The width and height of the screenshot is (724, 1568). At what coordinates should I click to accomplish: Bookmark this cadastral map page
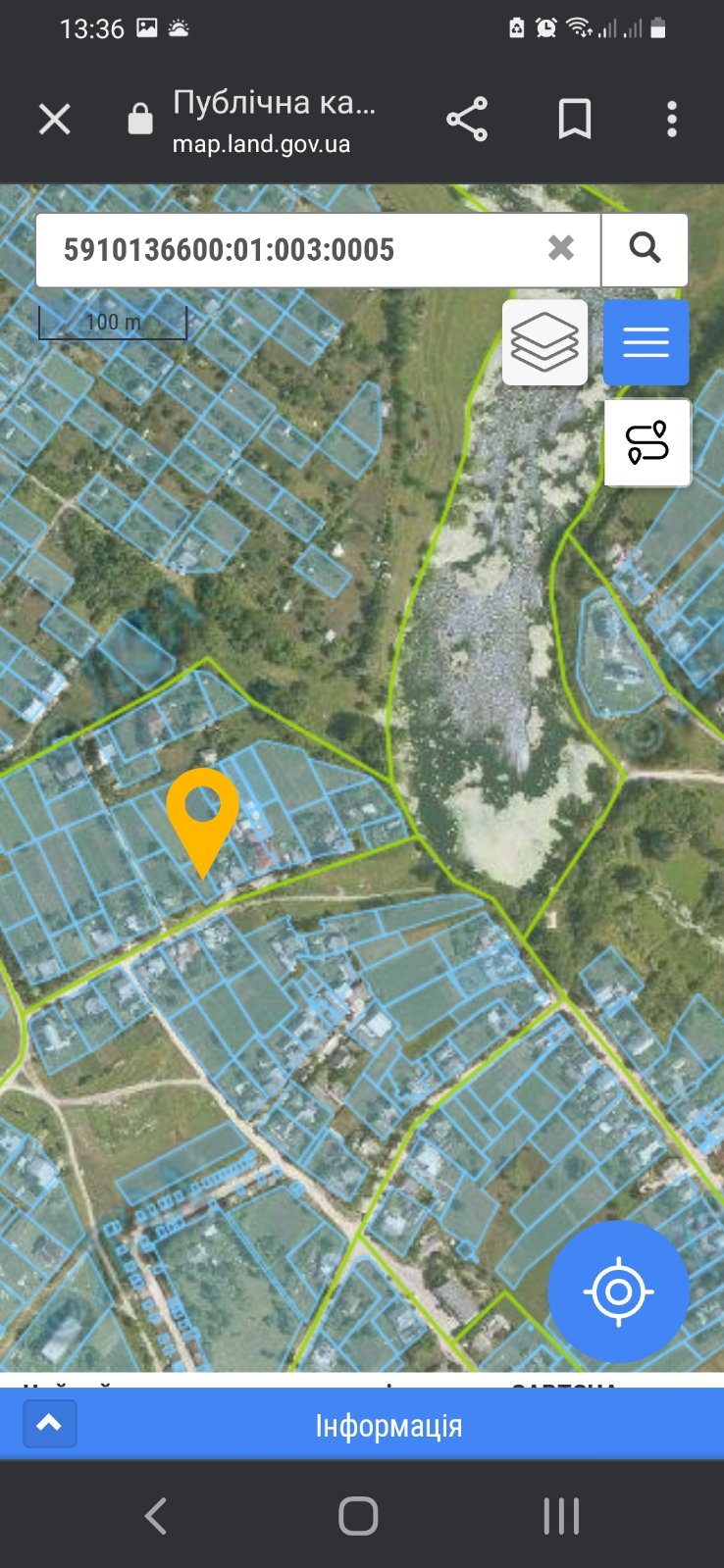[x=574, y=120]
